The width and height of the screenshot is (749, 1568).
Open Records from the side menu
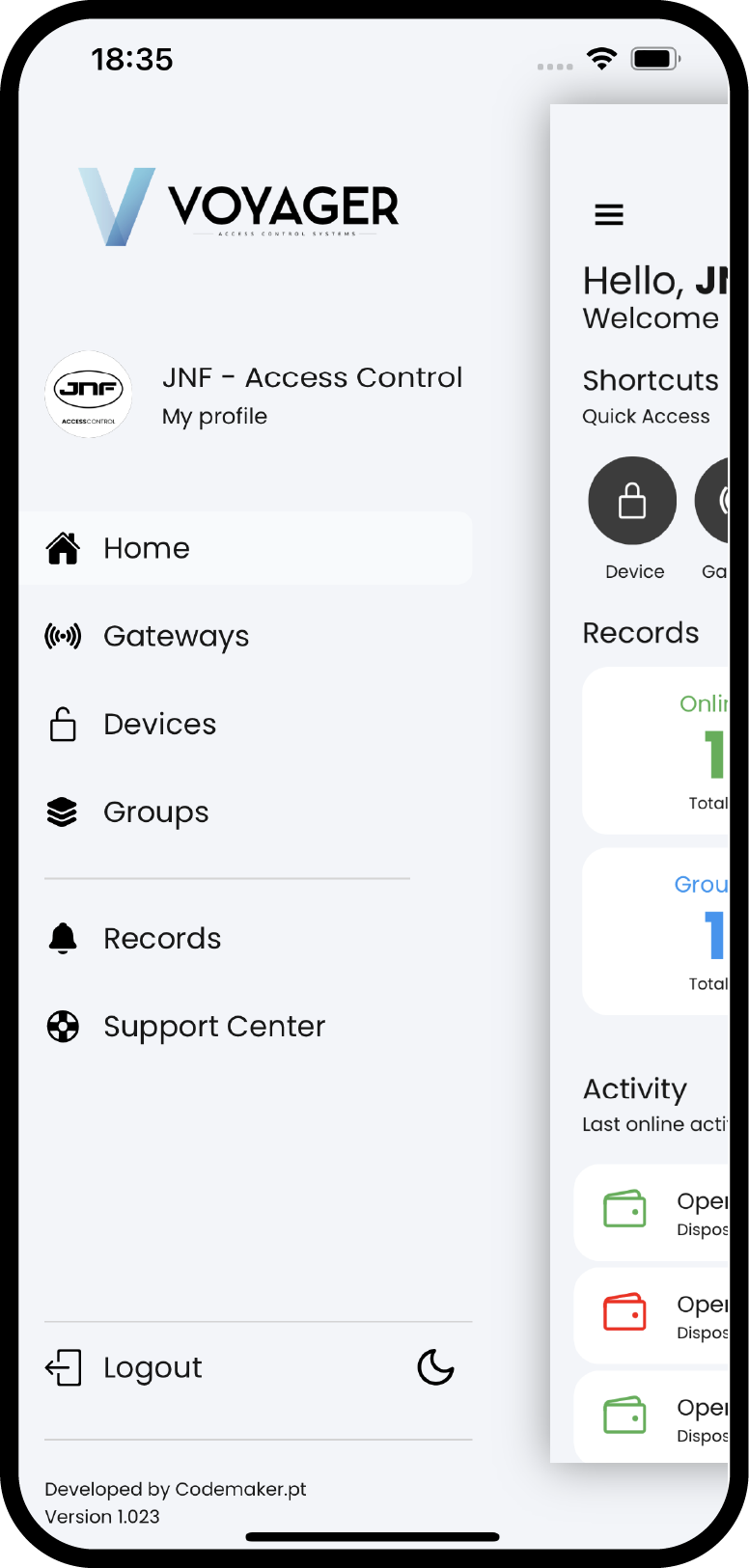[x=162, y=938]
